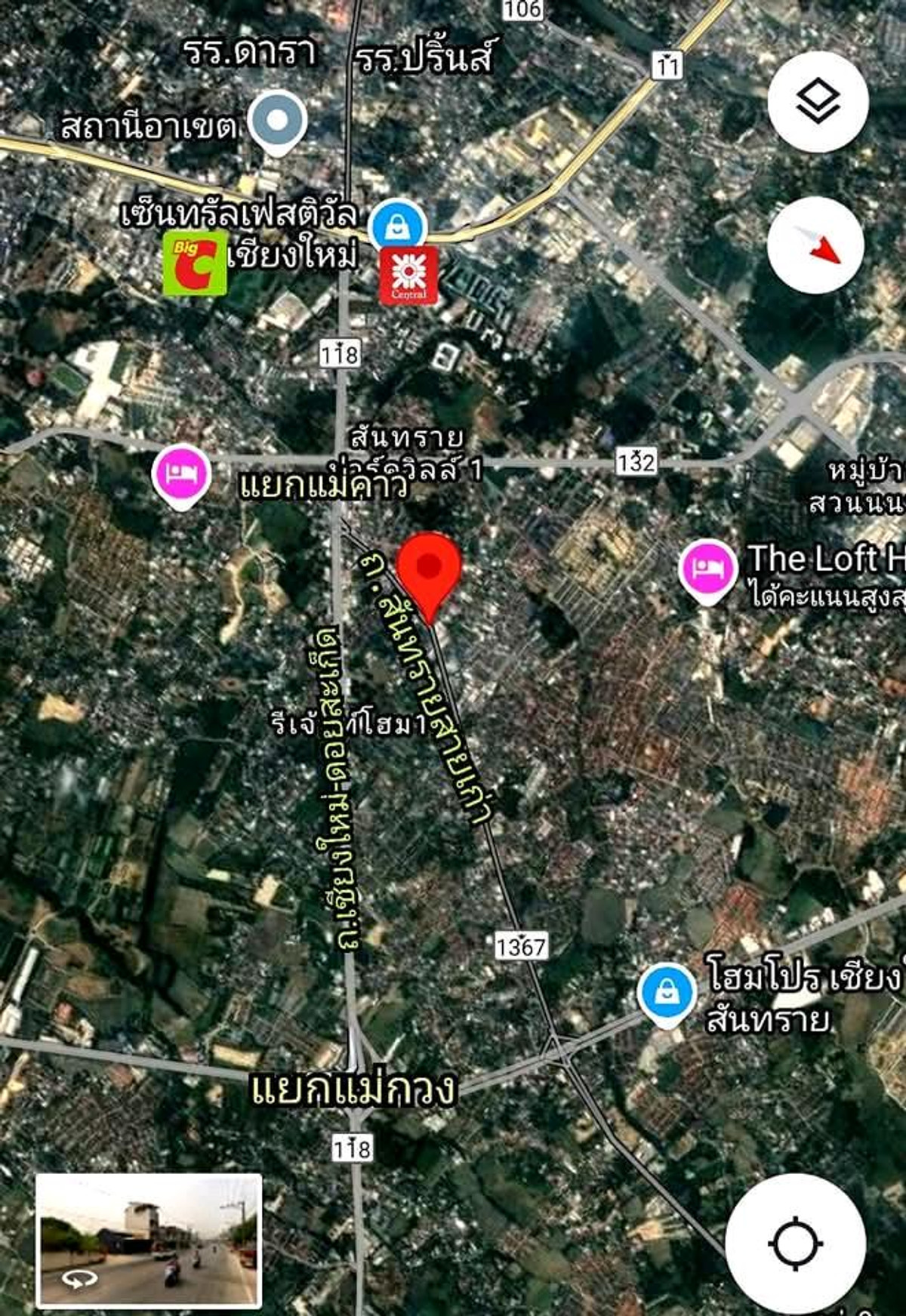Image resolution: width=906 pixels, height=1316 pixels.
Task: Center the map on my location
Action: pyautogui.click(x=794, y=1242)
